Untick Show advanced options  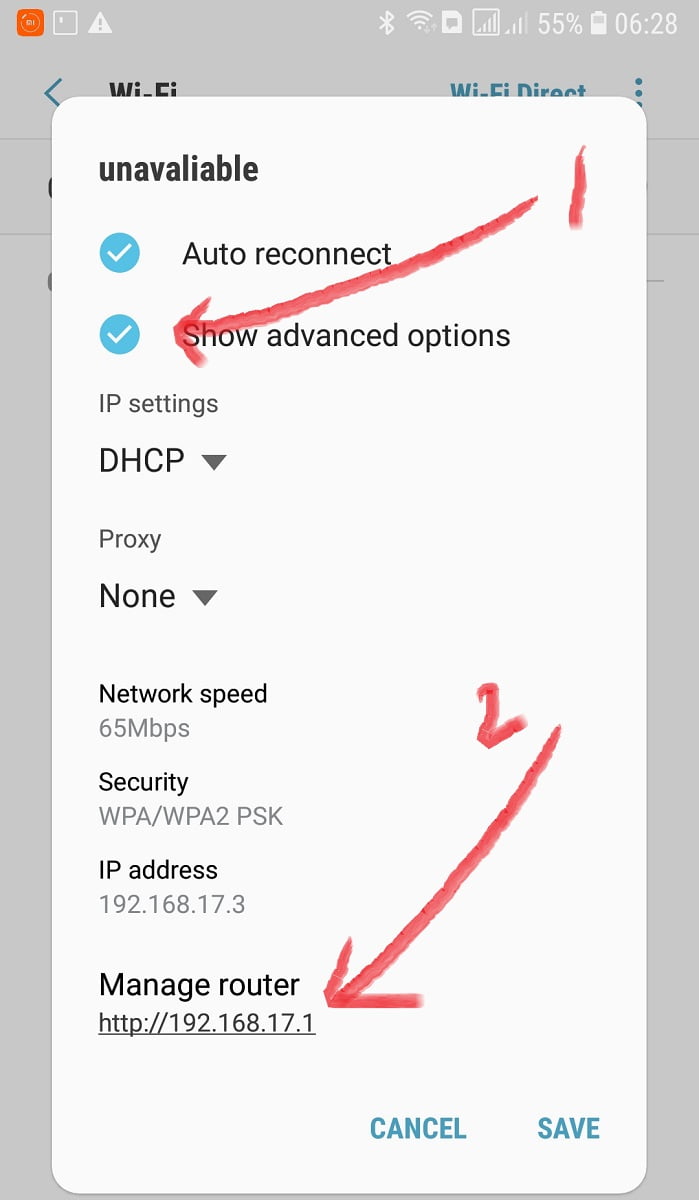(x=120, y=335)
